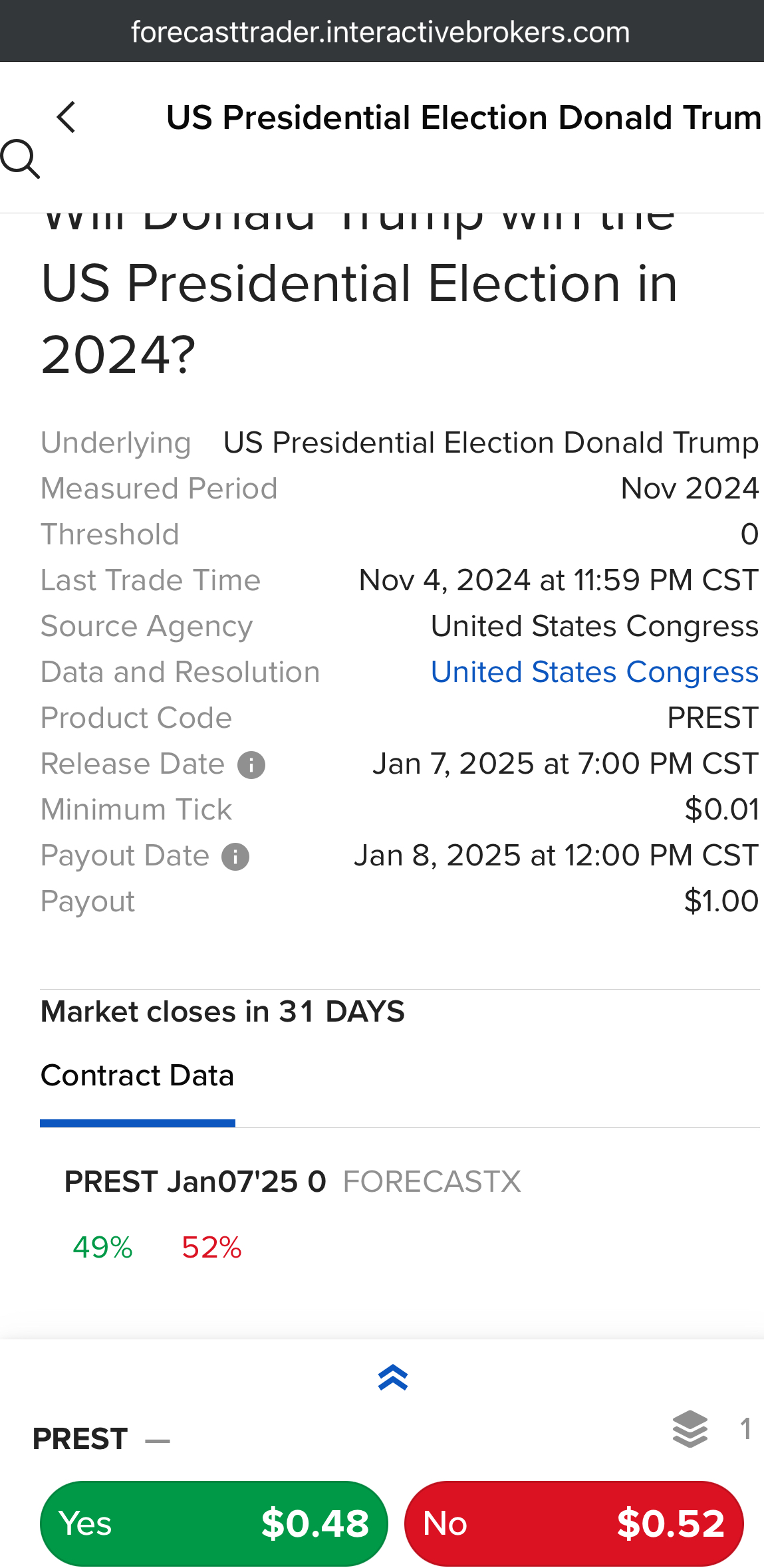The image size is (764, 1568).
Task: Open the layers stack icon
Action: 690,1428
